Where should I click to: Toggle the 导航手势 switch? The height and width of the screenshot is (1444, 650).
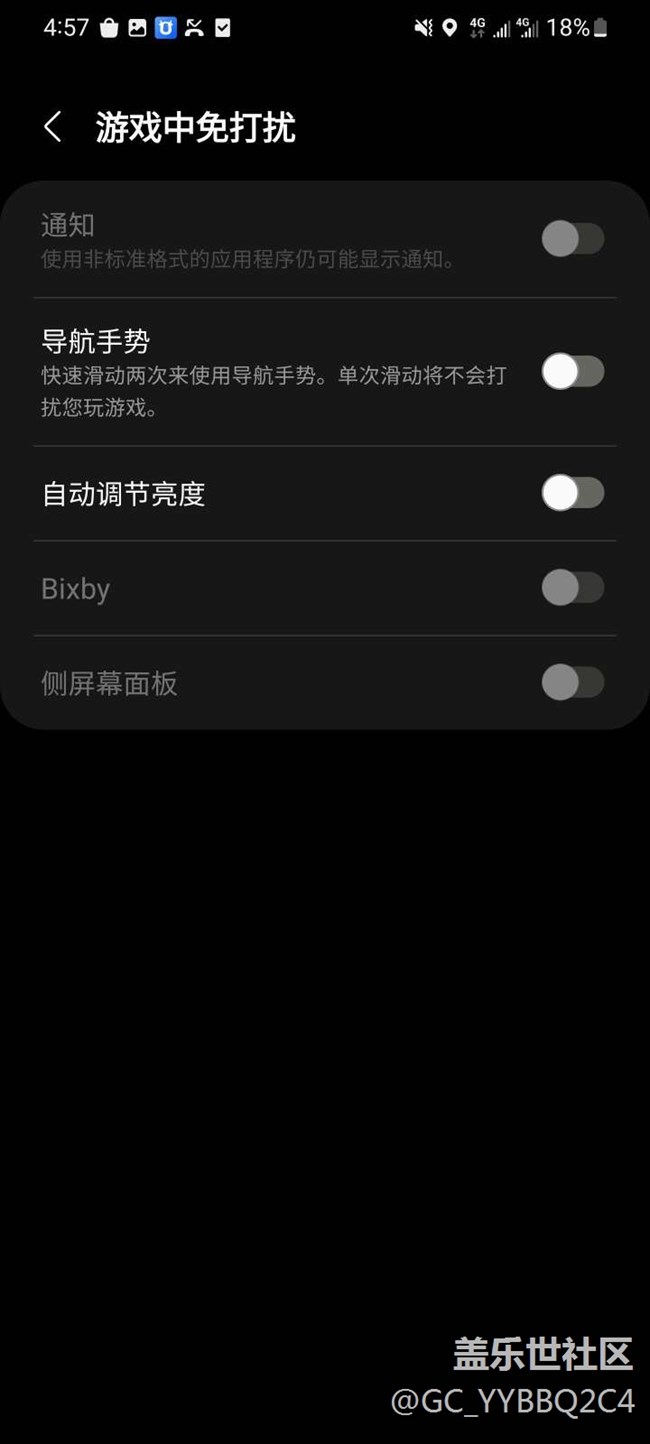pos(572,372)
